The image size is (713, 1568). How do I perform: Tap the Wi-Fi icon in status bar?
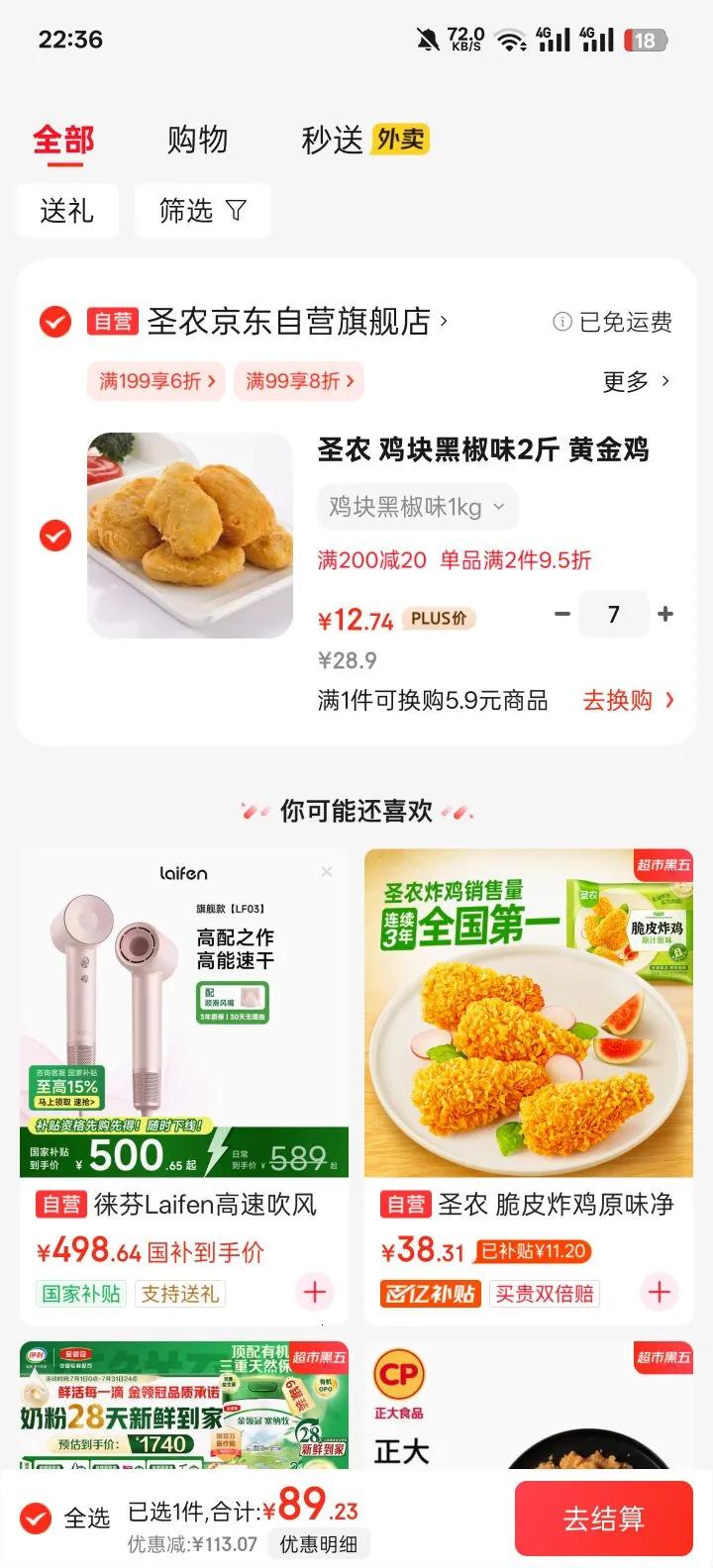click(x=508, y=40)
